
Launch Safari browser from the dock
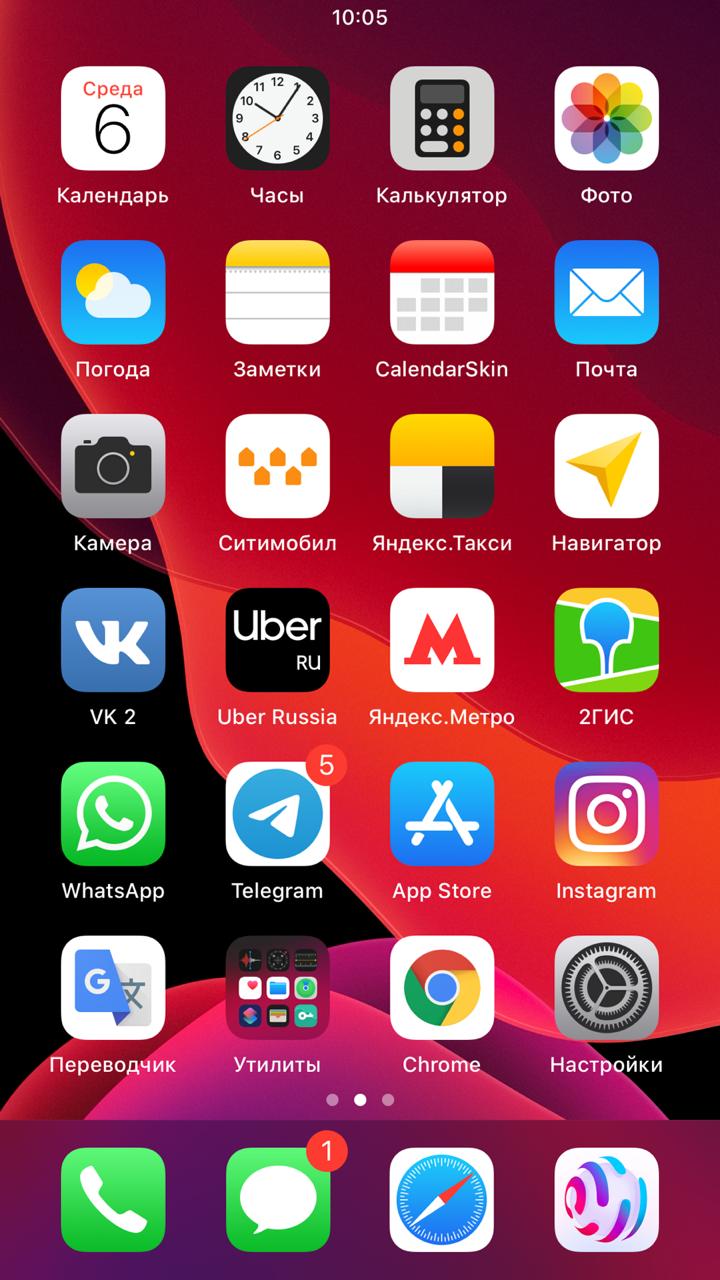point(442,1200)
